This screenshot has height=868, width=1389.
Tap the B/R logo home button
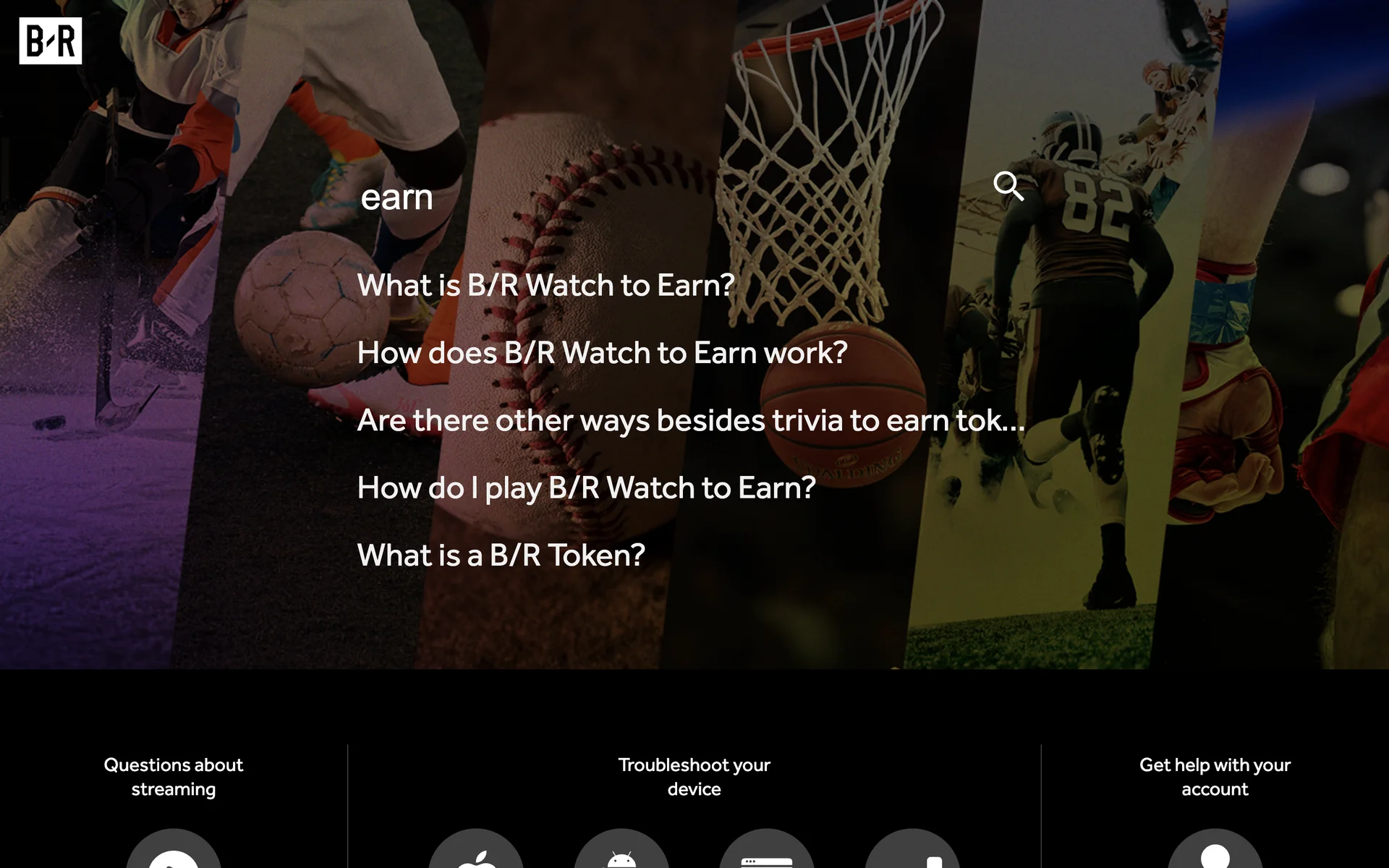pos(50,41)
